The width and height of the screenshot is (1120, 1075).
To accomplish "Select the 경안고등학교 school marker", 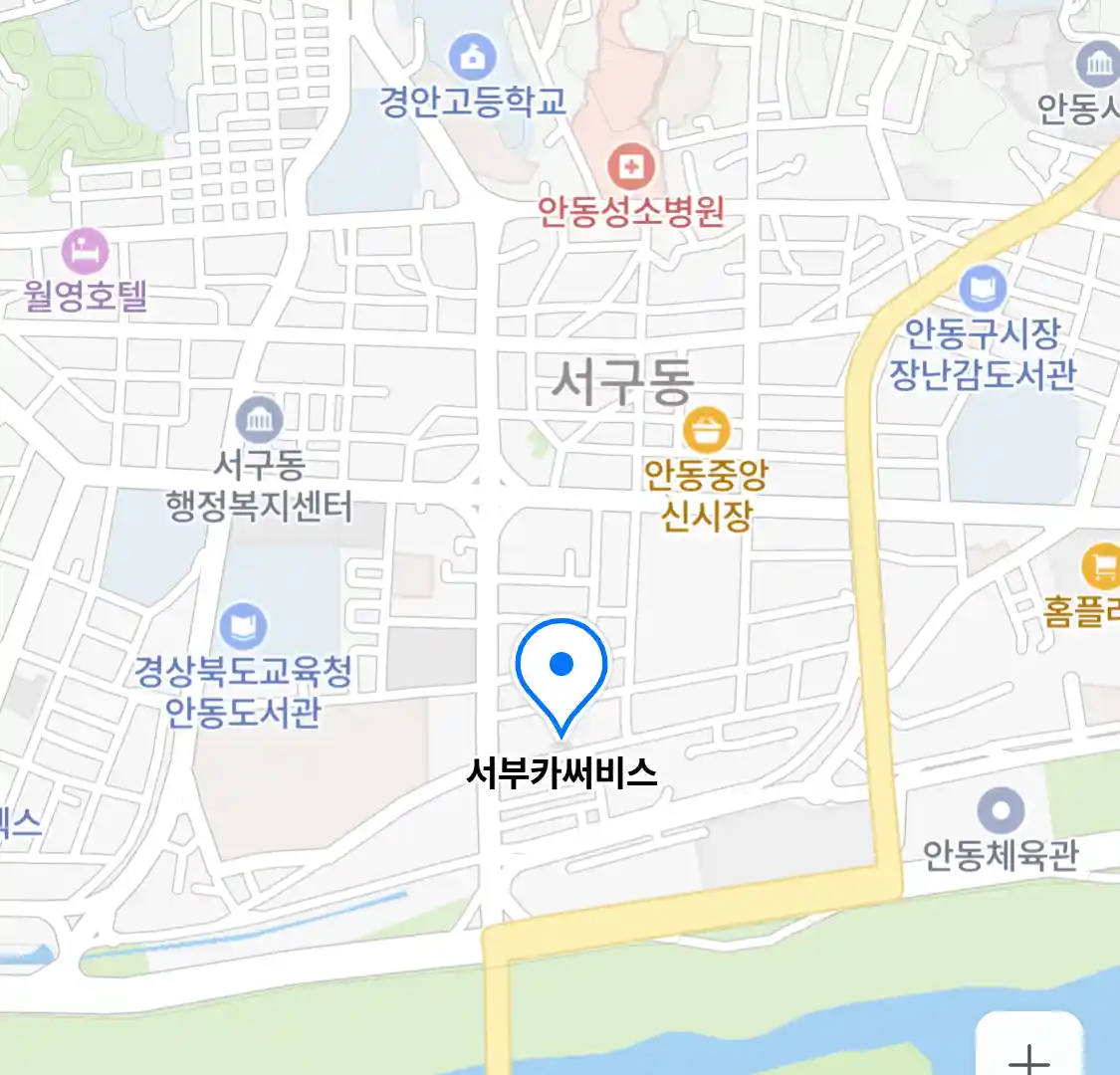I will (473, 58).
